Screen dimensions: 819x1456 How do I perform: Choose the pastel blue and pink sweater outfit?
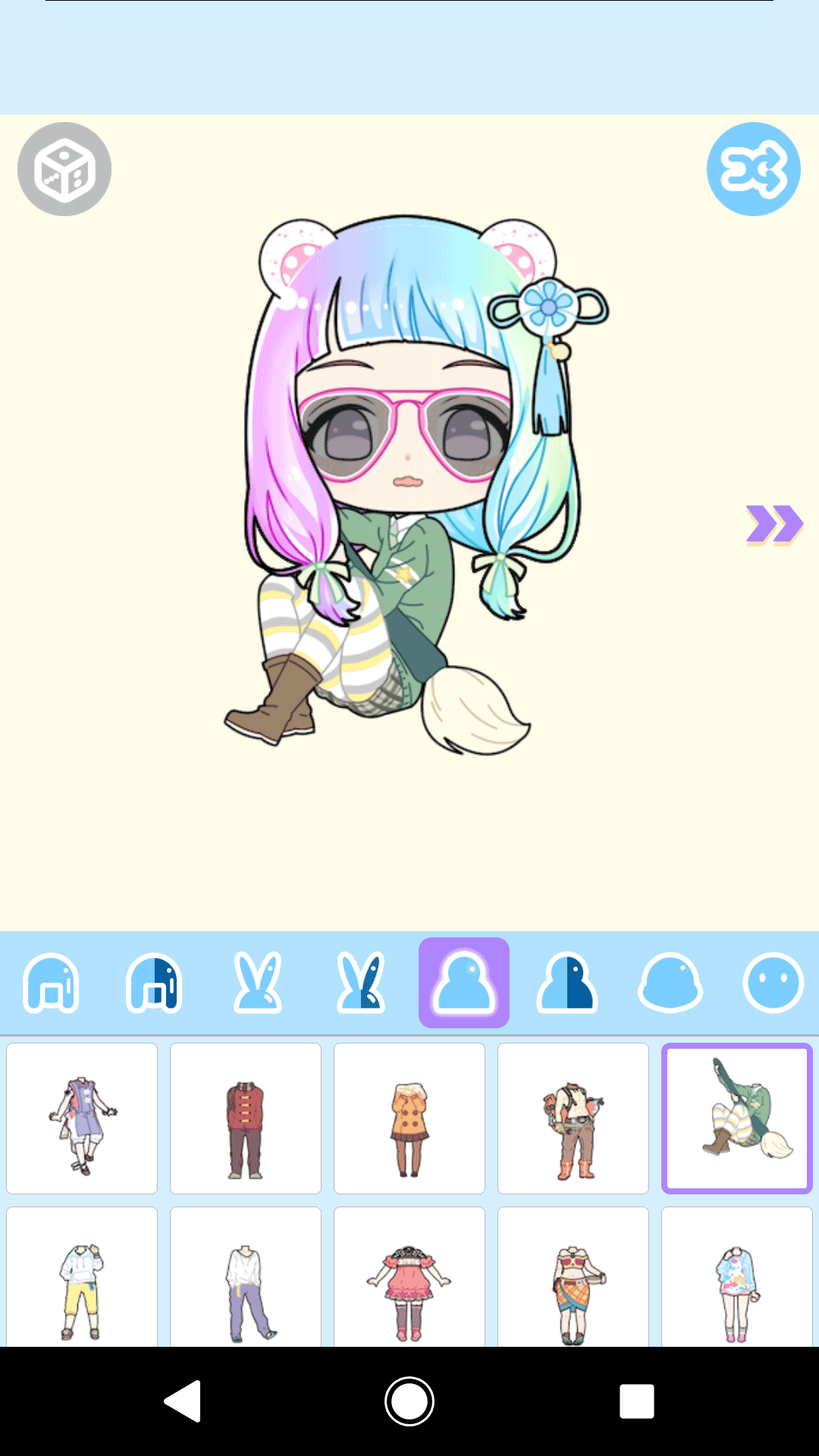(737, 1278)
